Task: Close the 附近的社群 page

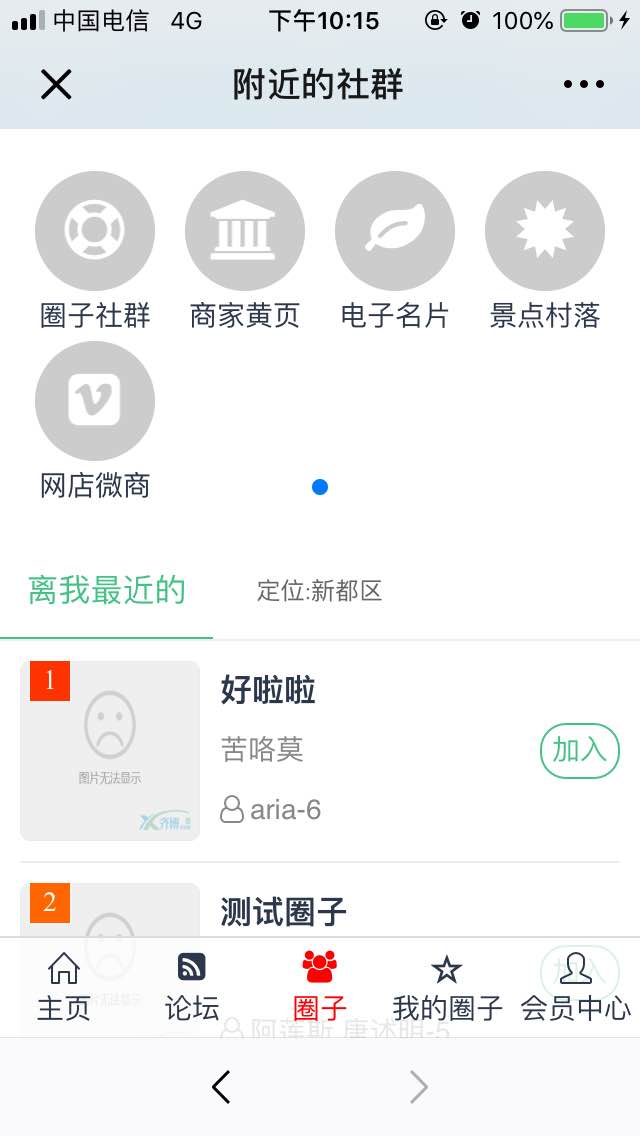Action: (56, 85)
